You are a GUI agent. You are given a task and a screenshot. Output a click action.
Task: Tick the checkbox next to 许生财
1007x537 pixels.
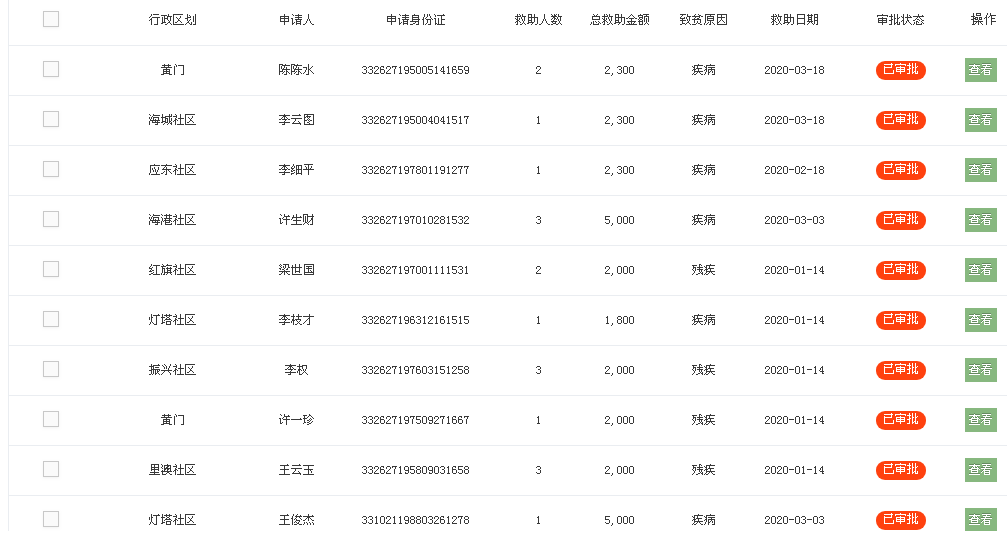click(x=51, y=219)
